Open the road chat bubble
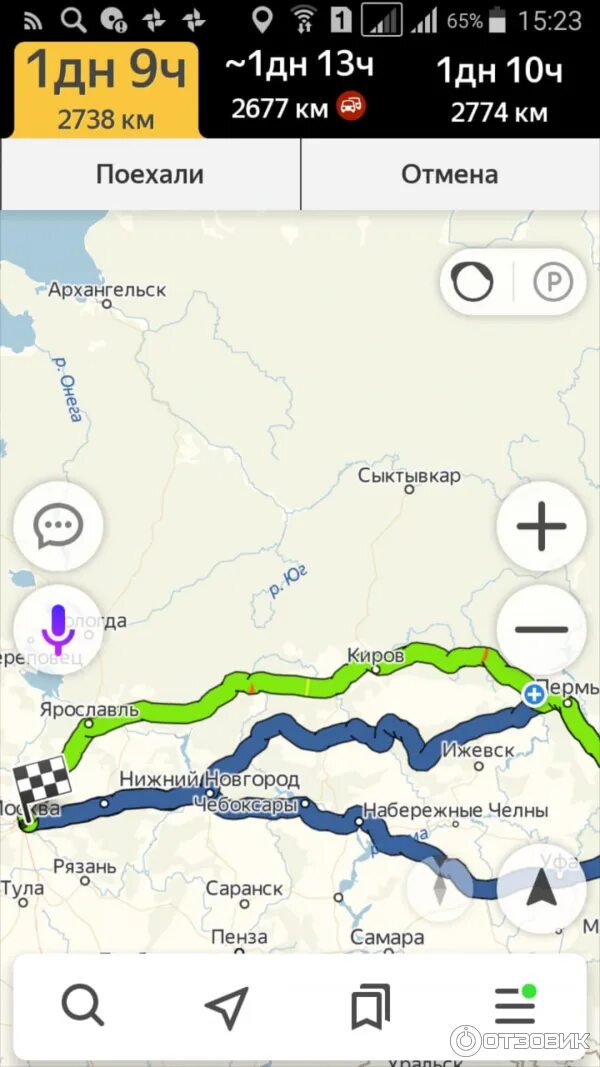600x1067 pixels. pos(59,526)
